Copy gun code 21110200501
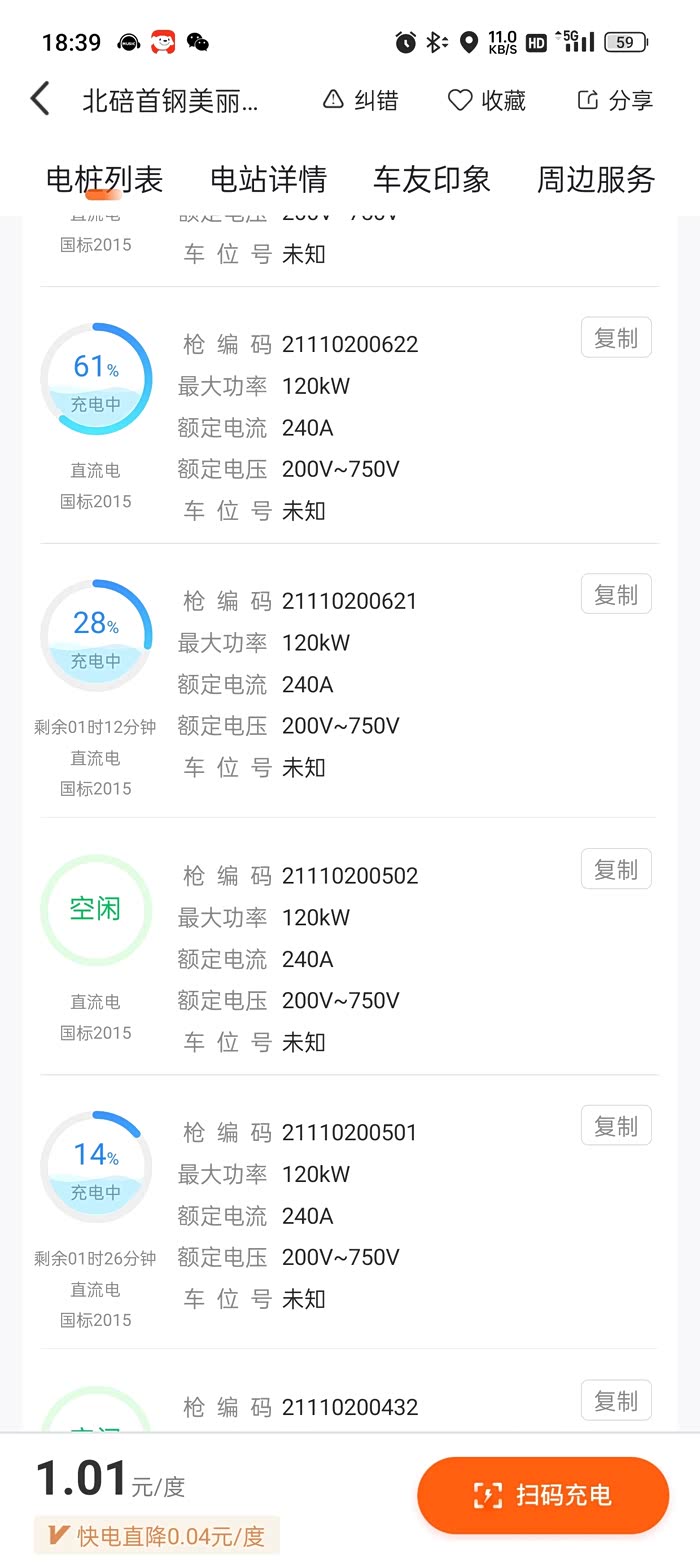The width and height of the screenshot is (700, 1564). coord(616,1126)
